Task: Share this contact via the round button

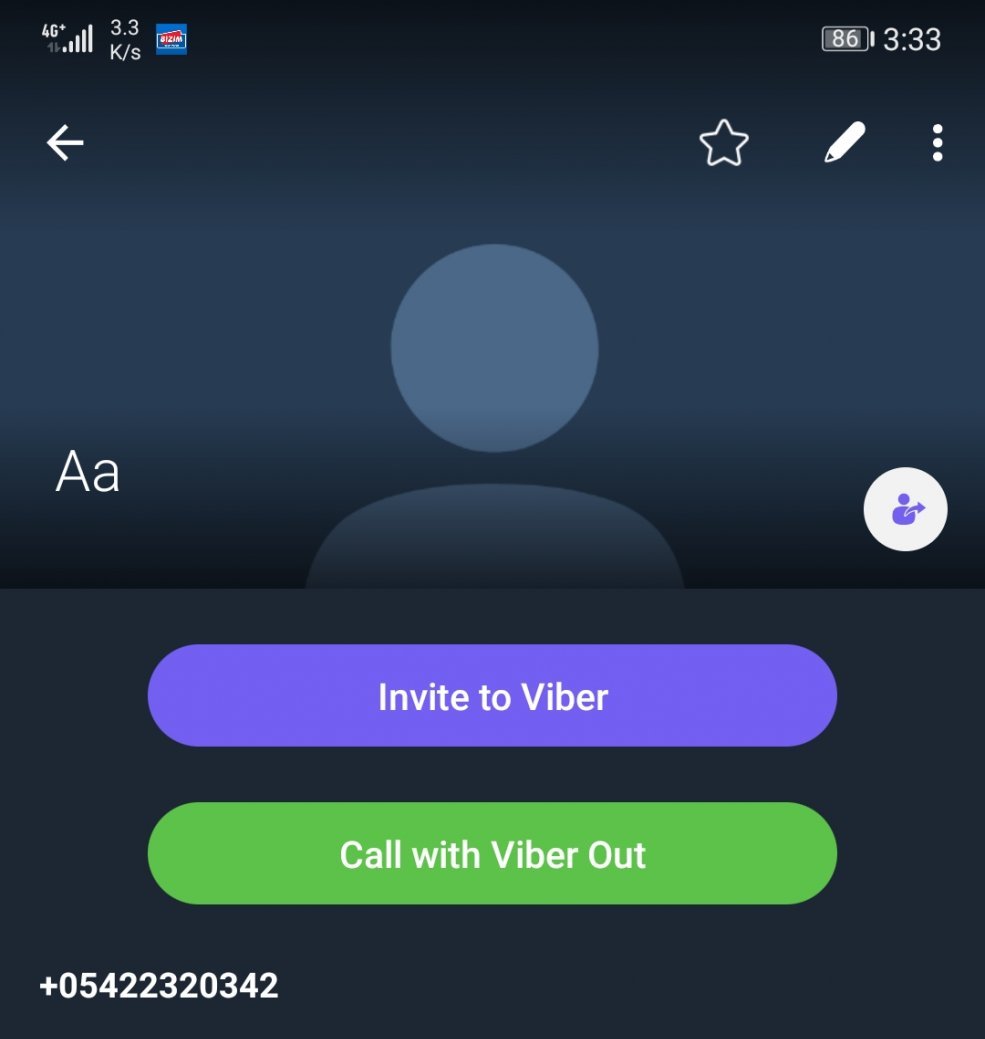Action: 905,509
